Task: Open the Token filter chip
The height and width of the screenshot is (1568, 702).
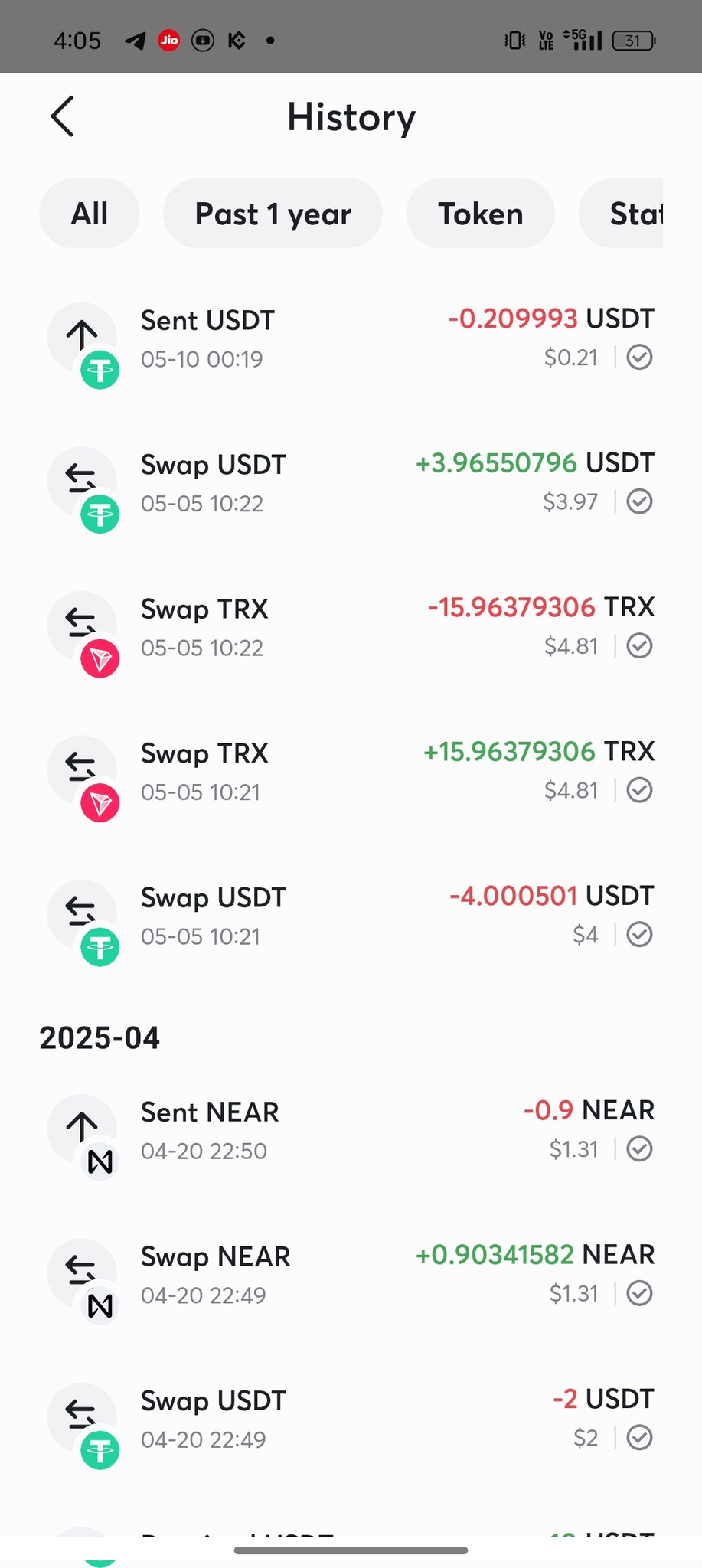Action: point(480,214)
